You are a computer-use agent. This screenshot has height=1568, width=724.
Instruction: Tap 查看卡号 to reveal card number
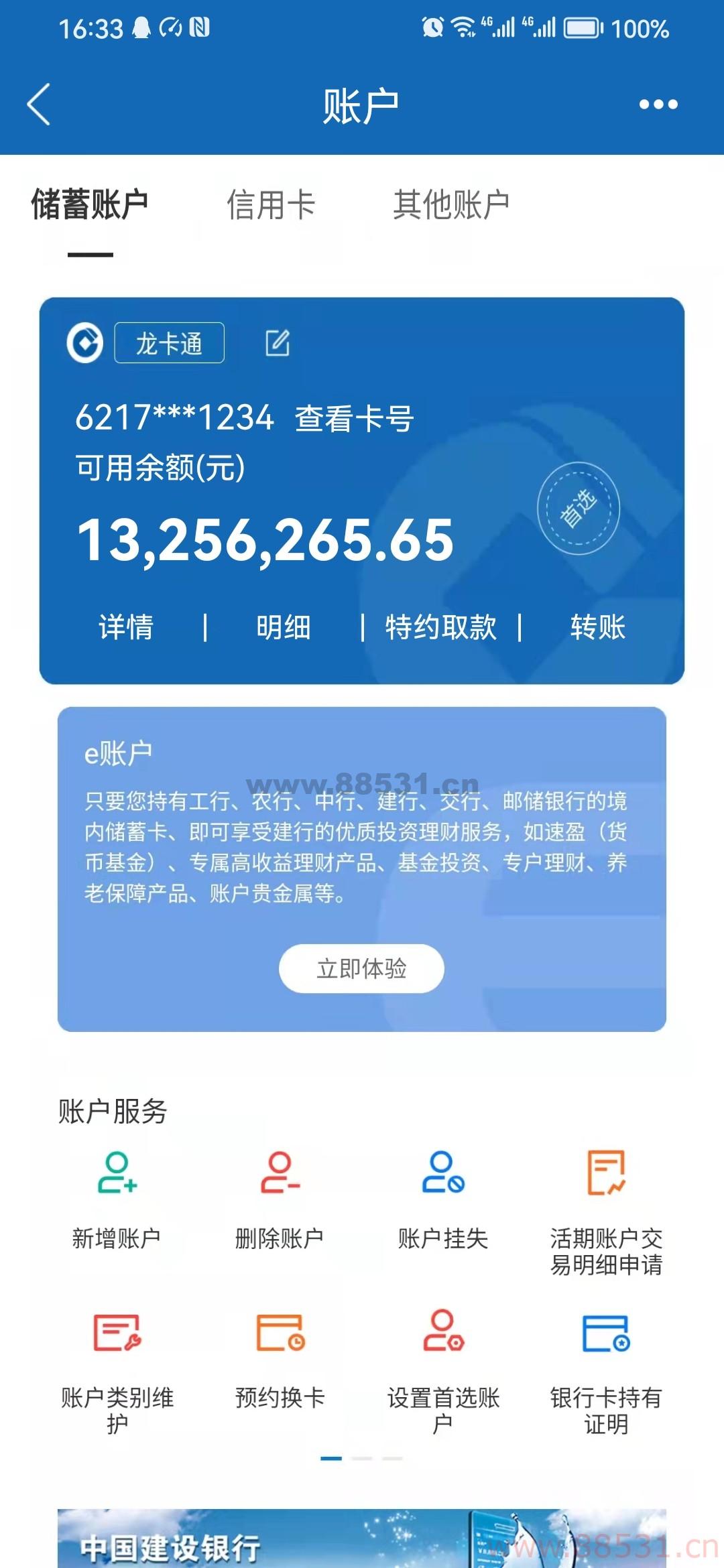354,418
